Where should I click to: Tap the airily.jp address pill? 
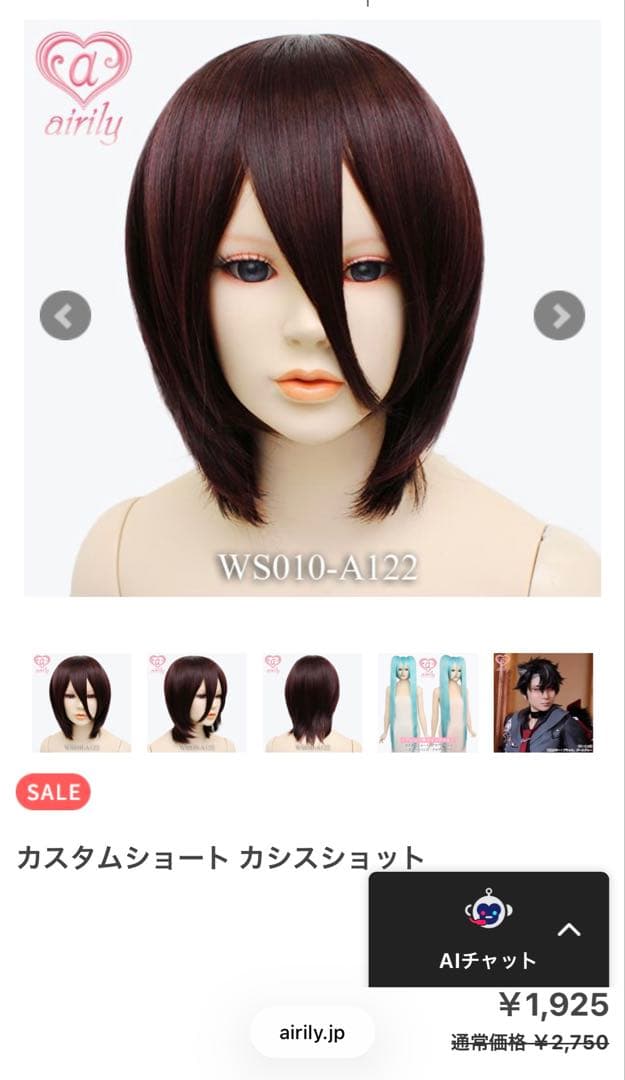tap(311, 1033)
